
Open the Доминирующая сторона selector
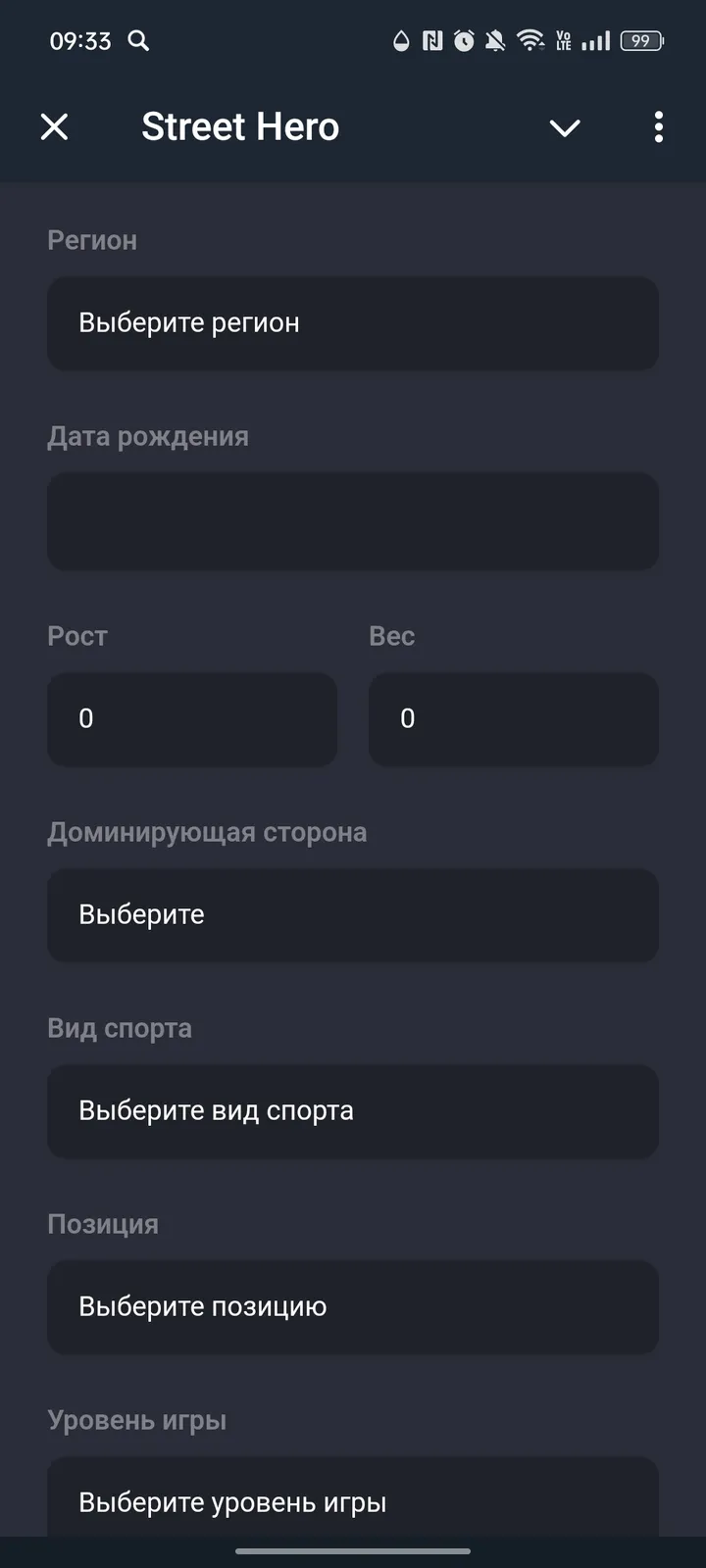pos(353,914)
